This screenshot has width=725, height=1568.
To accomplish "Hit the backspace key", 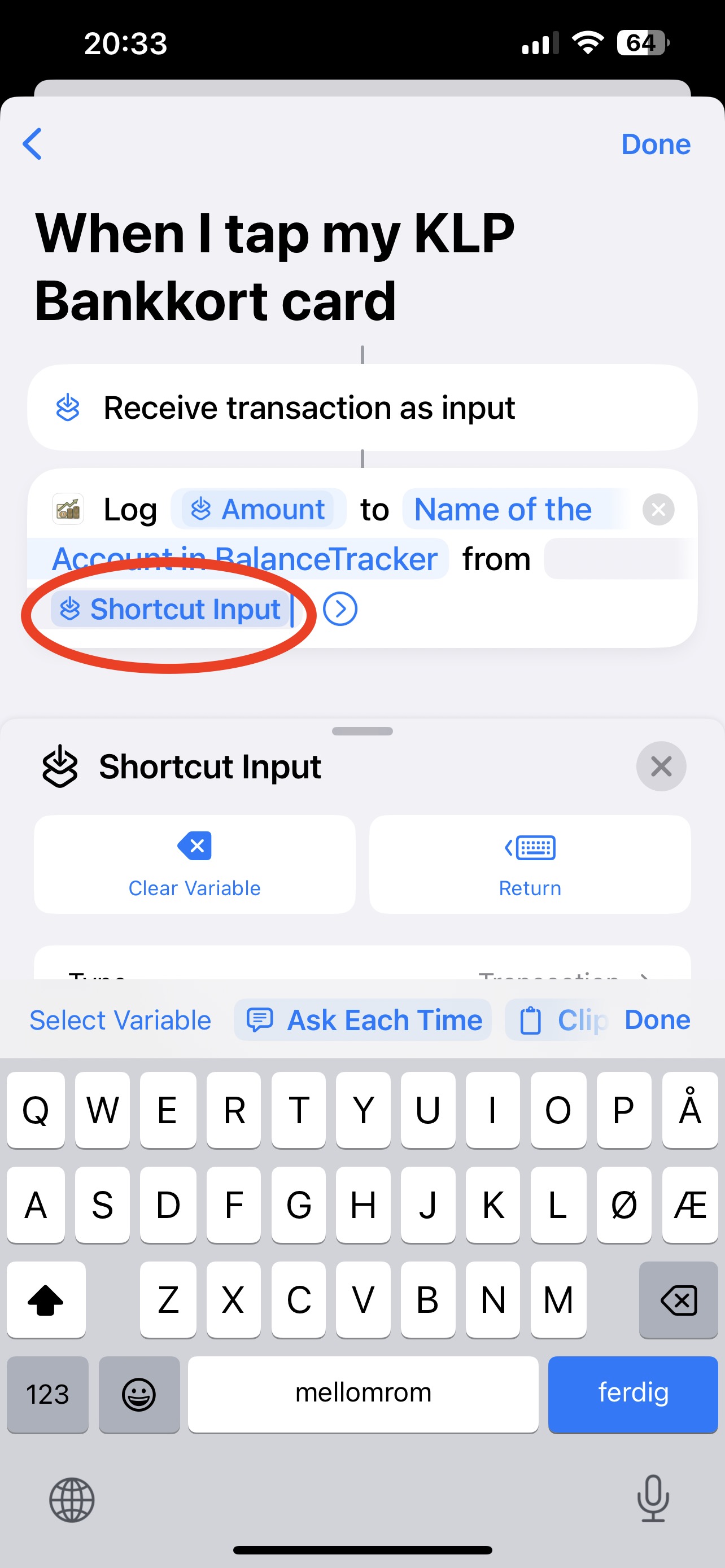I will 678,1299.
